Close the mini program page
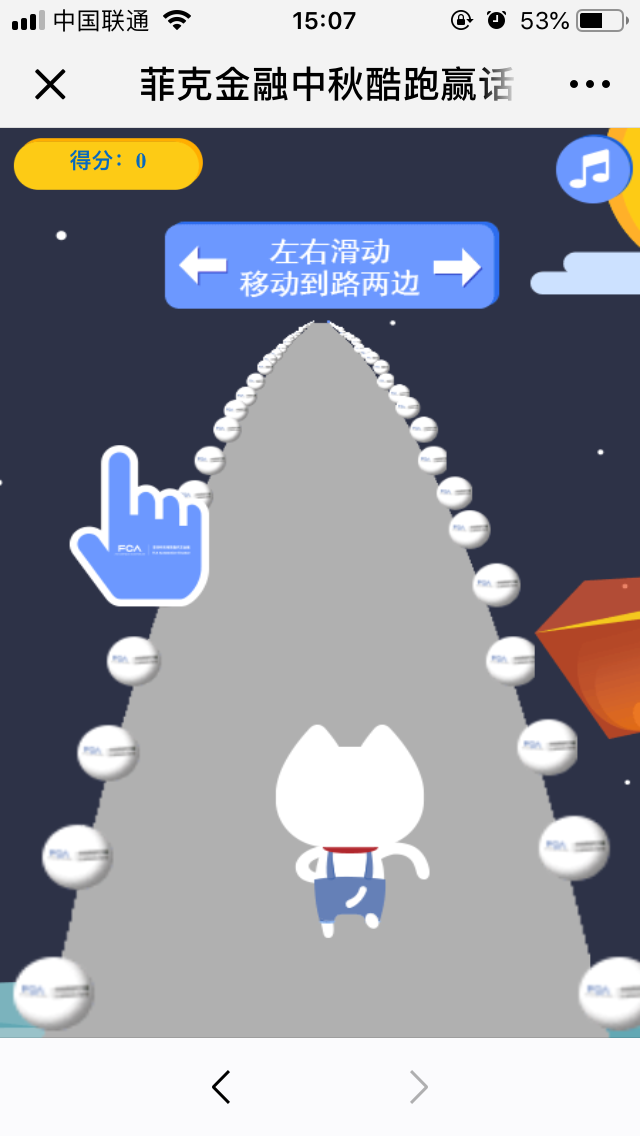The width and height of the screenshot is (640, 1136). click(x=49, y=85)
